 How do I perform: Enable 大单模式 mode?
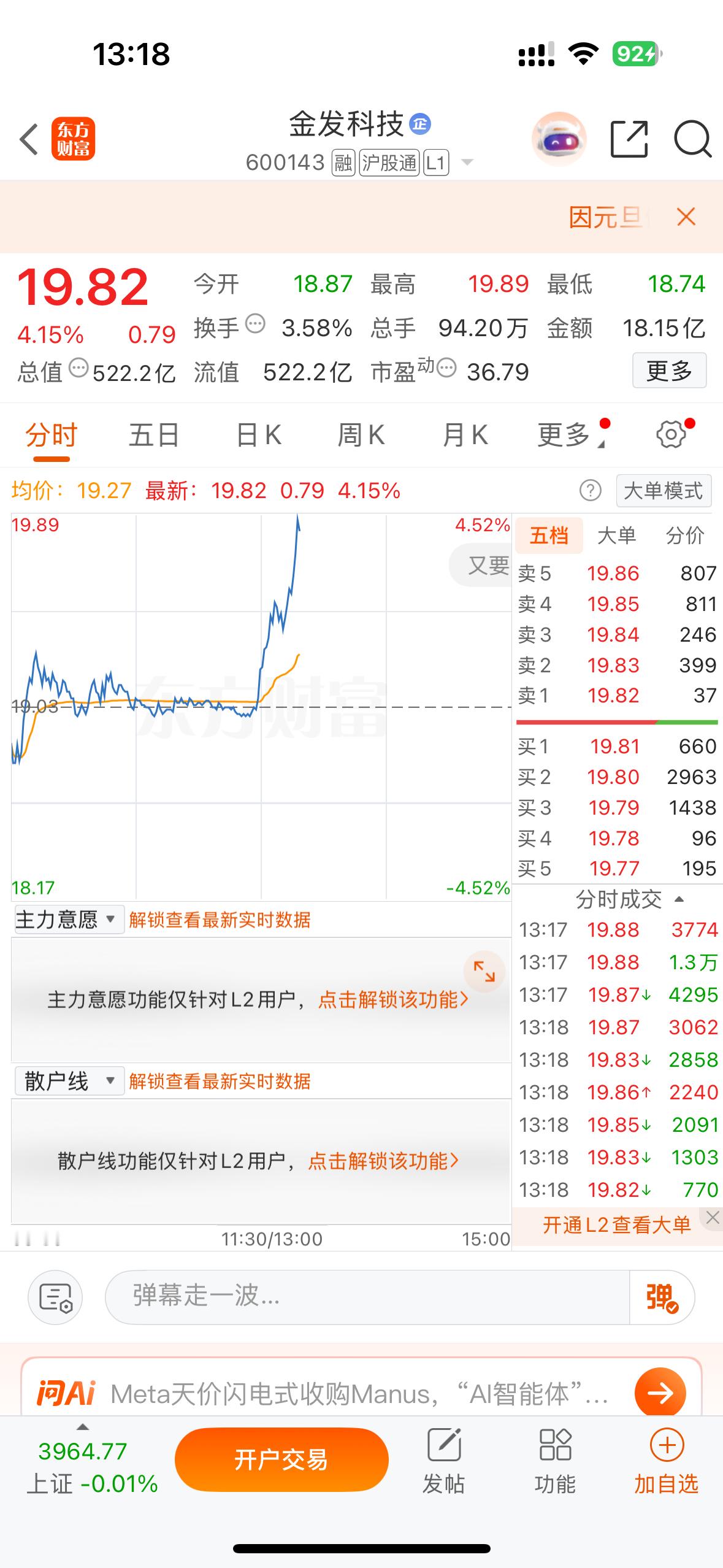point(664,490)
